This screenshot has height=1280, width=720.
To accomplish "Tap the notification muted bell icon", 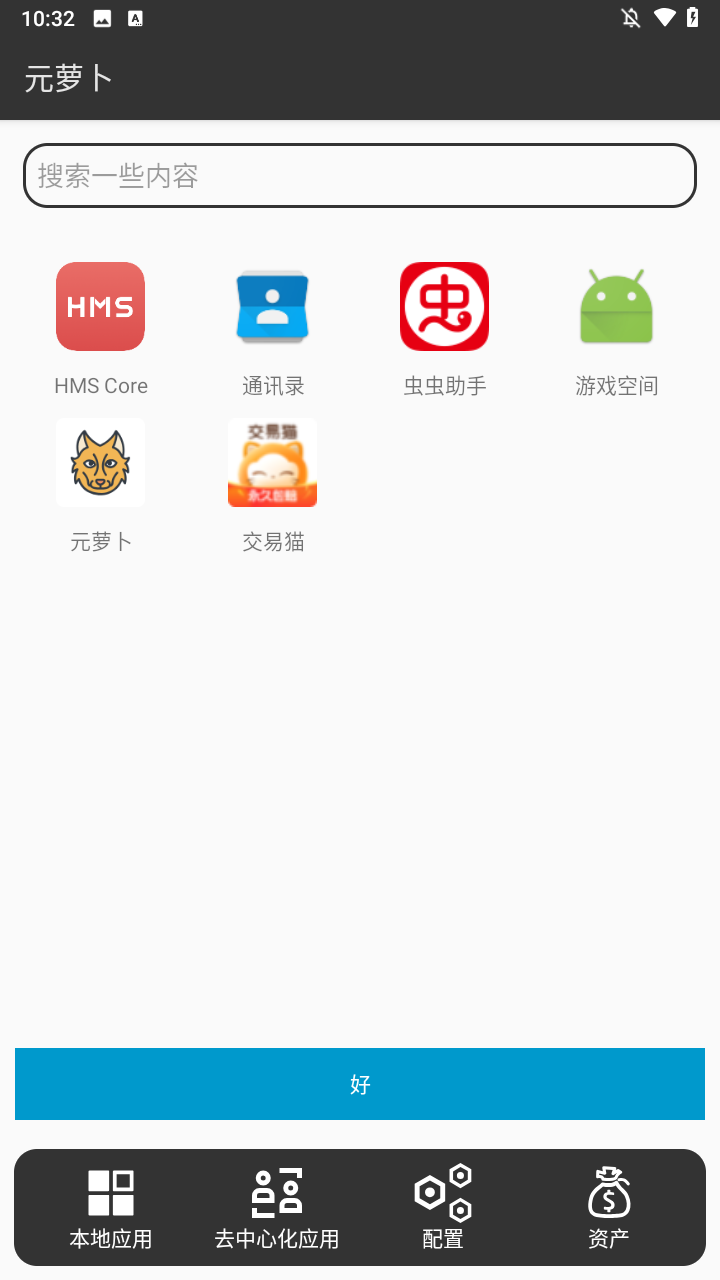I will coord(629,17).
